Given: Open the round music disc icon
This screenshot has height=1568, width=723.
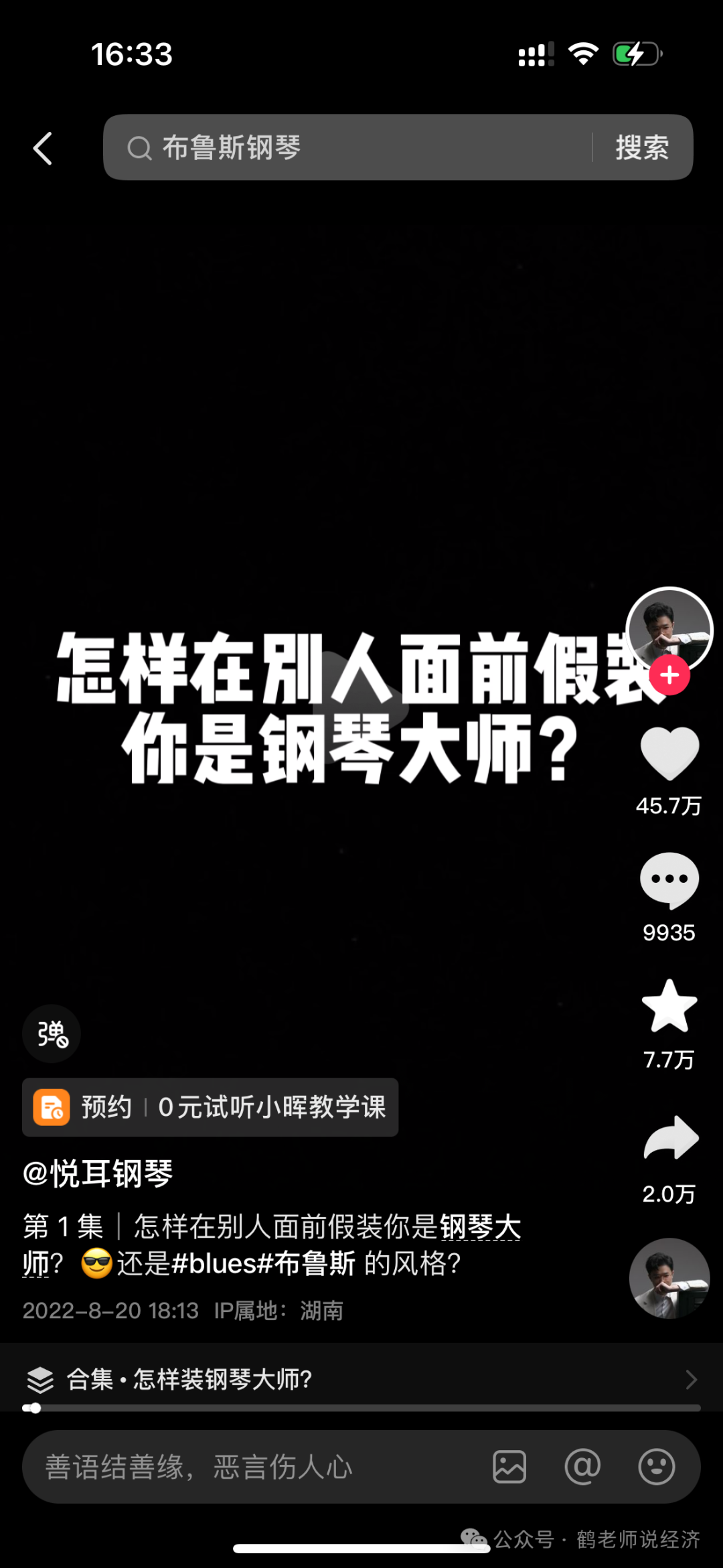Looking at the screenshot, I should coord(669,1278).
